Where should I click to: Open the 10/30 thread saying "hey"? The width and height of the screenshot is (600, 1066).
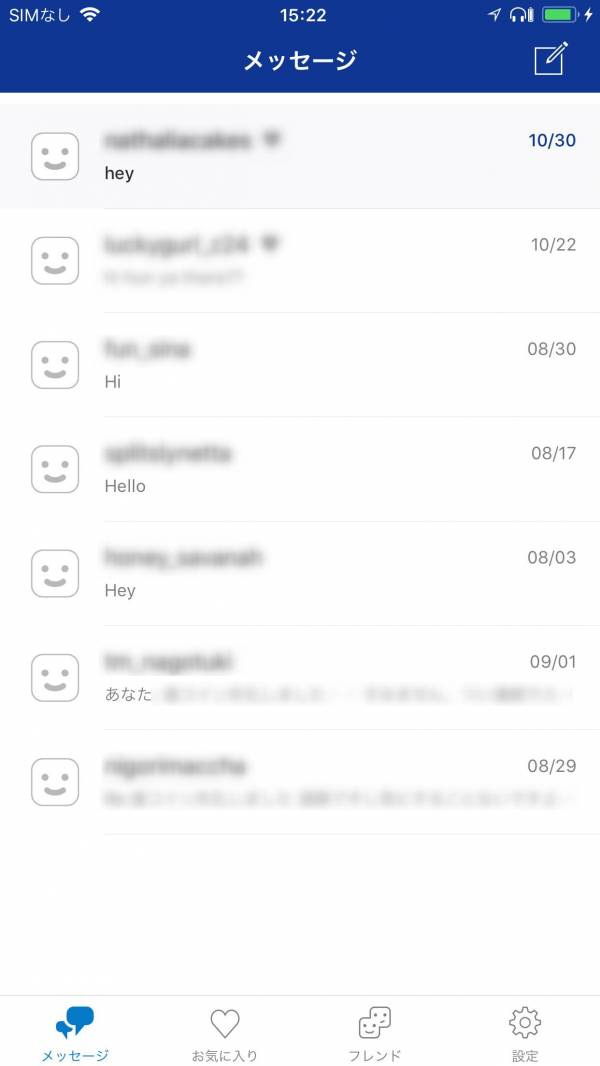tap(300, 156)
